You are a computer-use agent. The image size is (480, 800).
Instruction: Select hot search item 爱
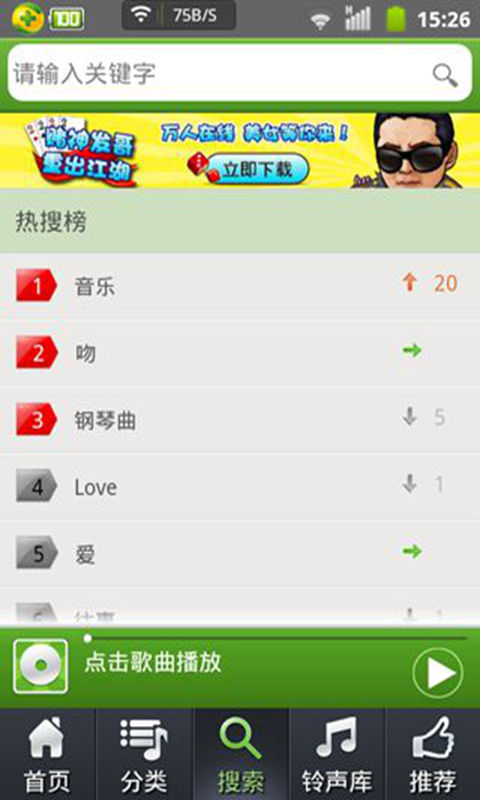tap(240, 553)
